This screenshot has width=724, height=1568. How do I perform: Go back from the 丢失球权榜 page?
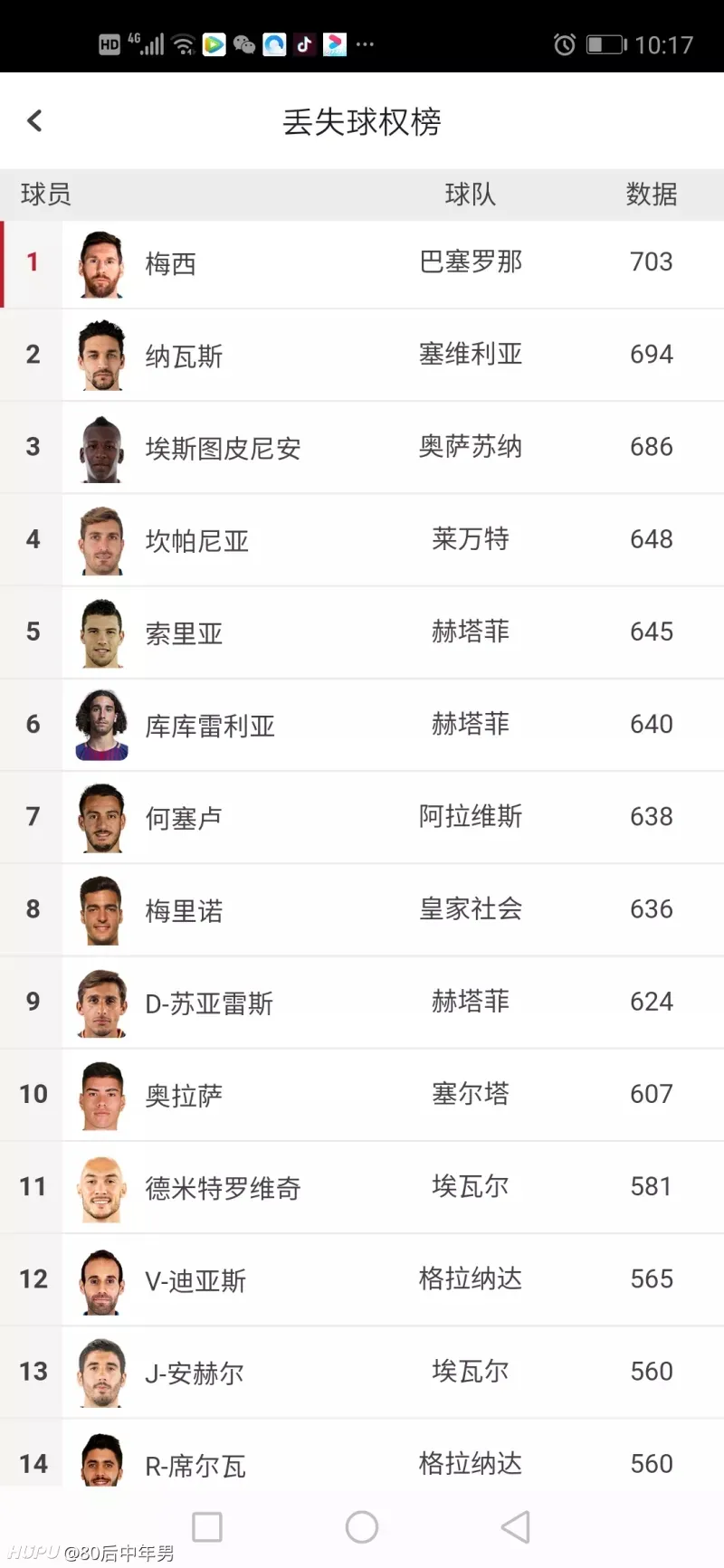(35, 120)
